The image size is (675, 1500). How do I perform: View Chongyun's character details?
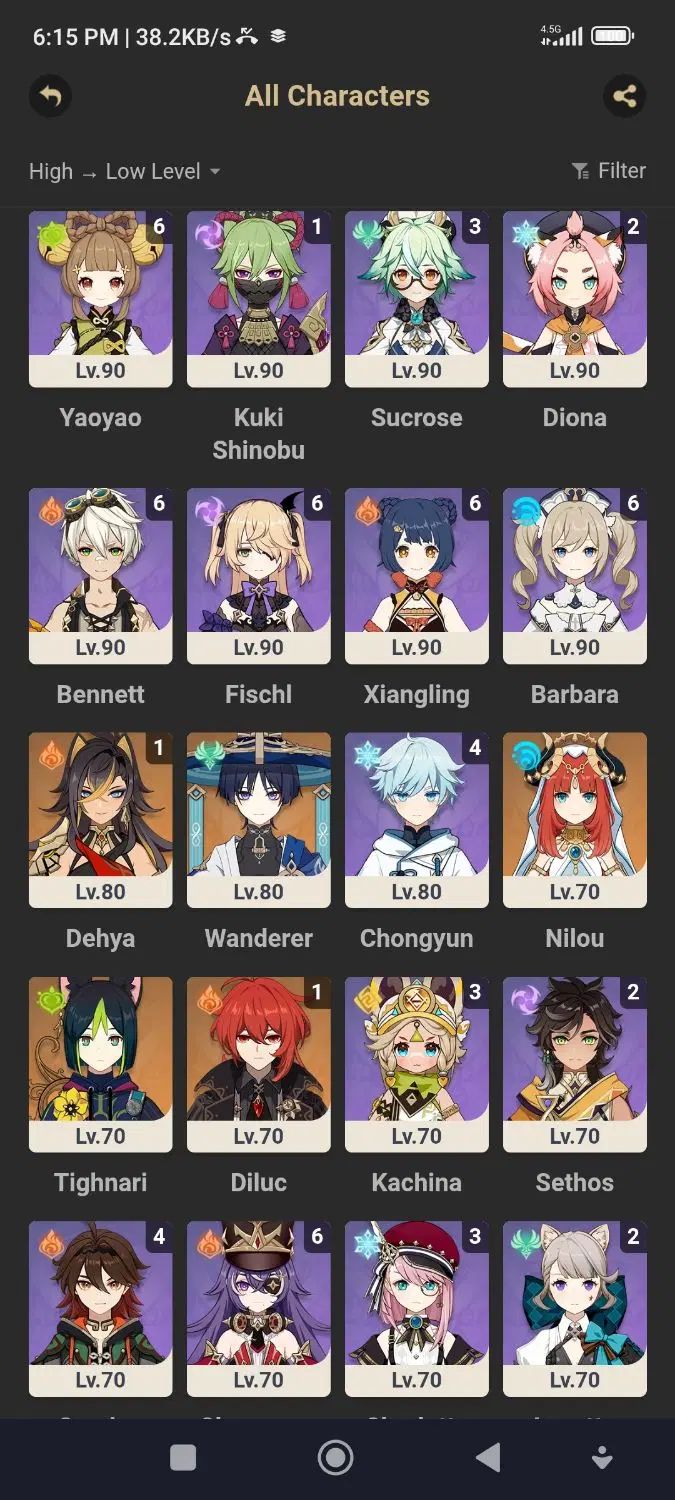click(x=416, y=820)
